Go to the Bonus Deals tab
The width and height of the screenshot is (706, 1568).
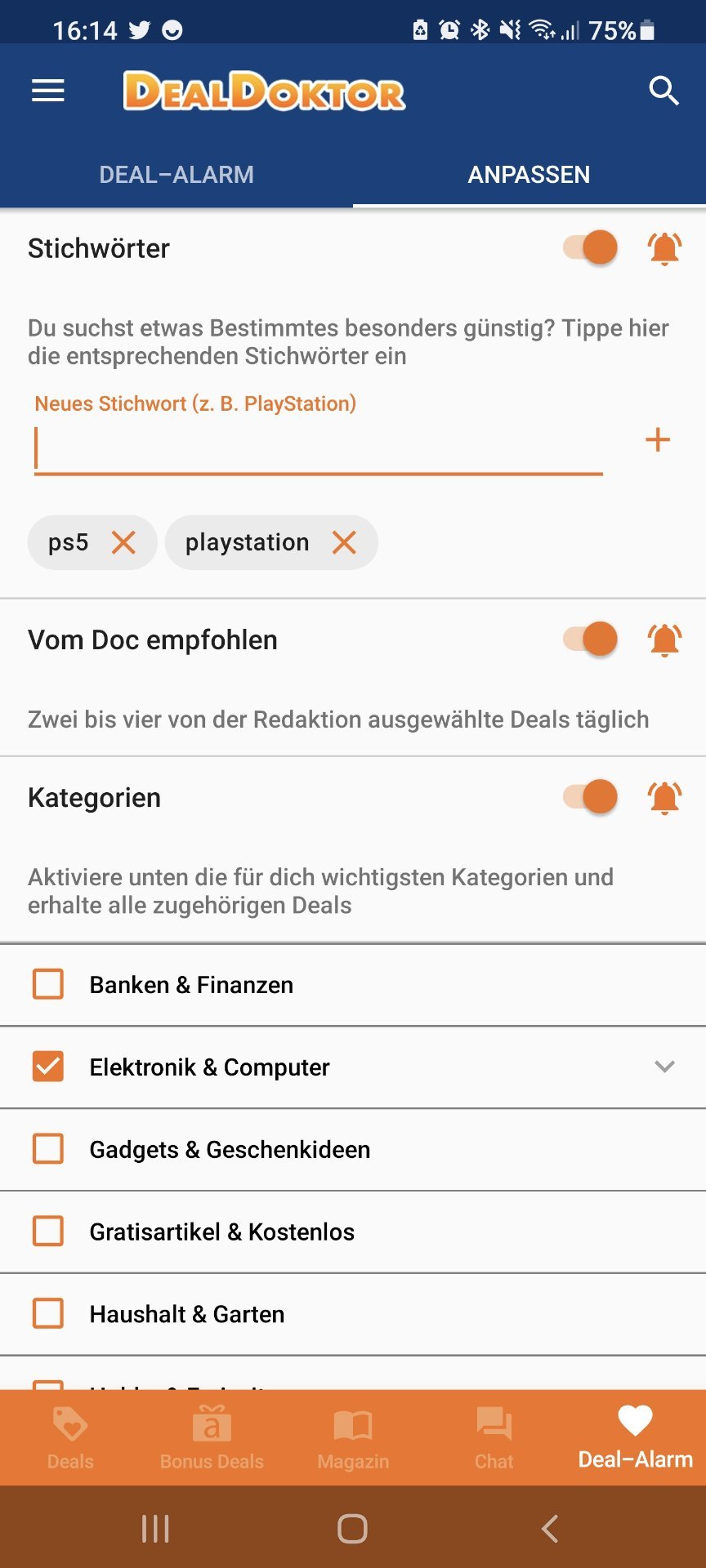tap(212, 1437)
